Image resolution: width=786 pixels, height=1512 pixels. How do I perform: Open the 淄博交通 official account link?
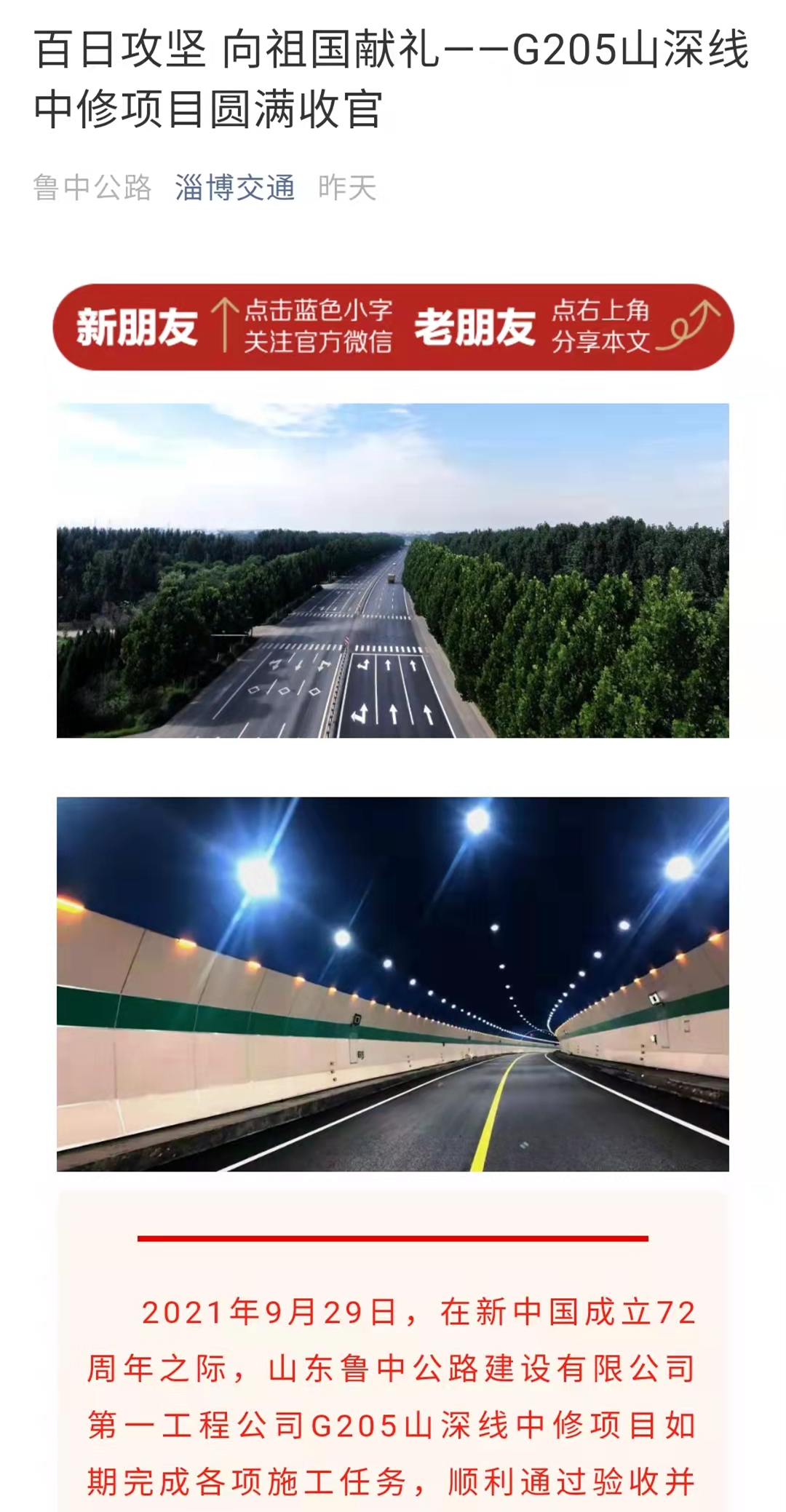pos(234,188)
